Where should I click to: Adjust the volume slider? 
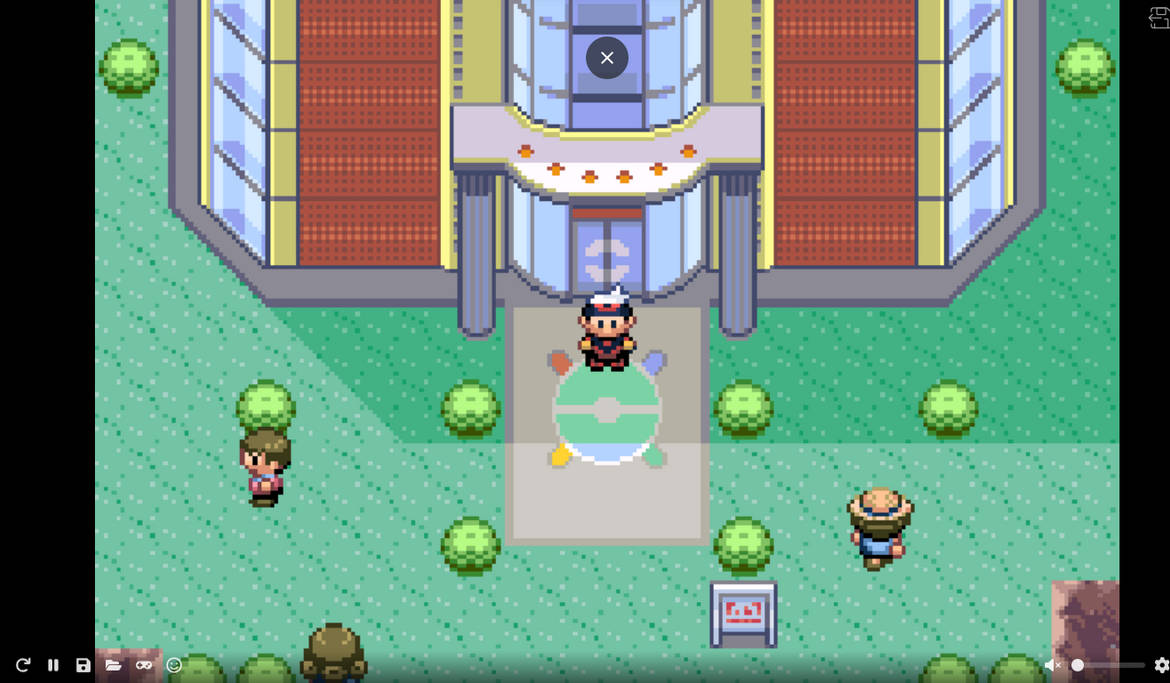tap(1108, 665)
